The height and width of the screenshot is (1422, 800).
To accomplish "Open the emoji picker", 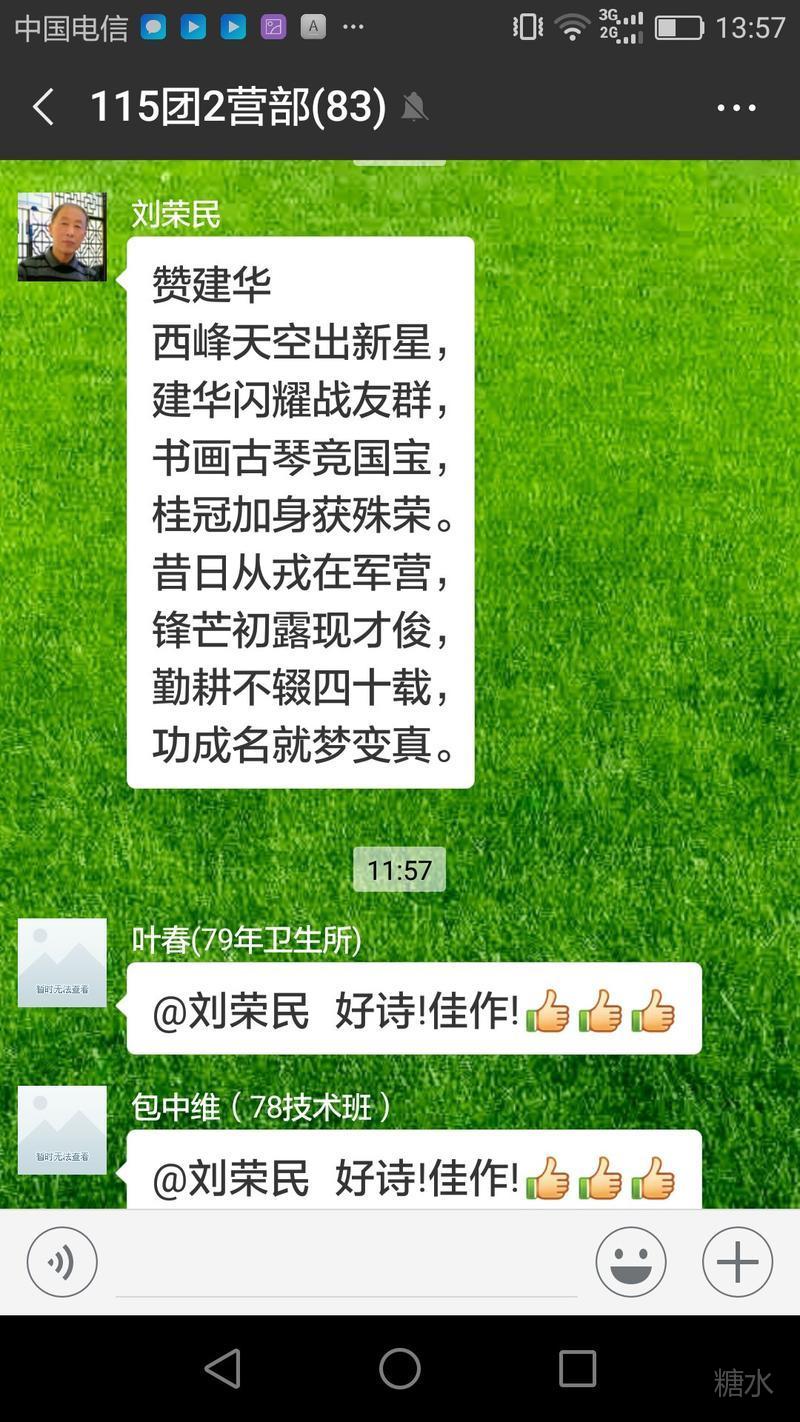I will [x=631, y=1262].
